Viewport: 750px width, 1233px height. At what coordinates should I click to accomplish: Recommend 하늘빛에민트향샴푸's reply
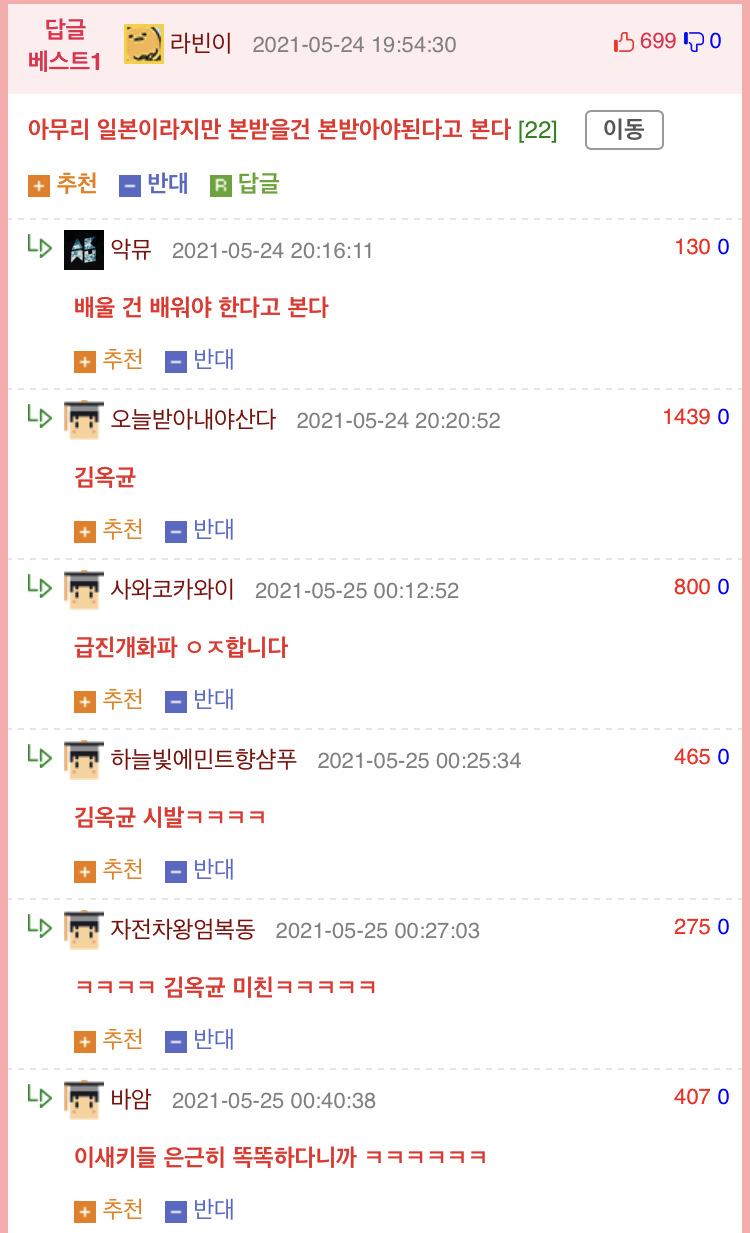click(110, 870)
